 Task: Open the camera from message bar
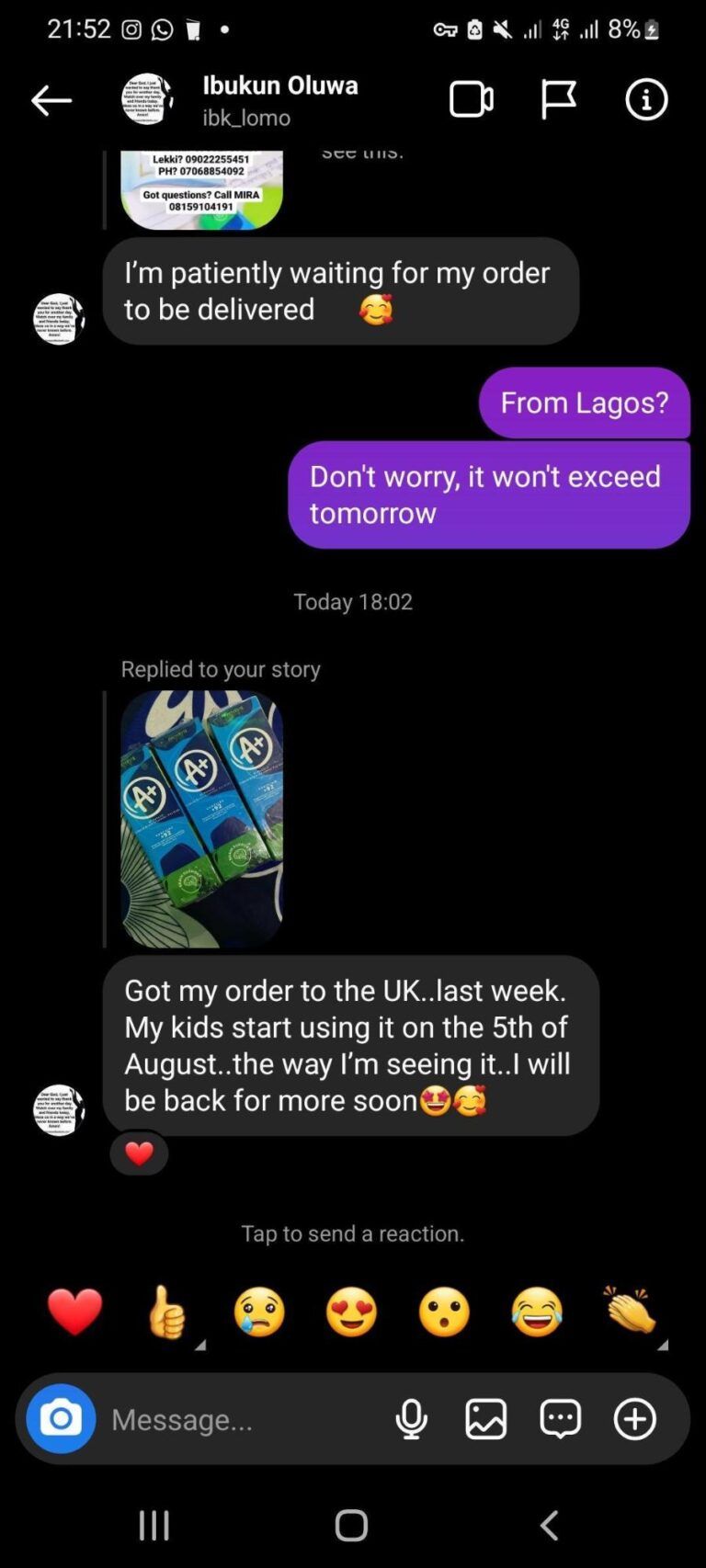click(61, 1419)
